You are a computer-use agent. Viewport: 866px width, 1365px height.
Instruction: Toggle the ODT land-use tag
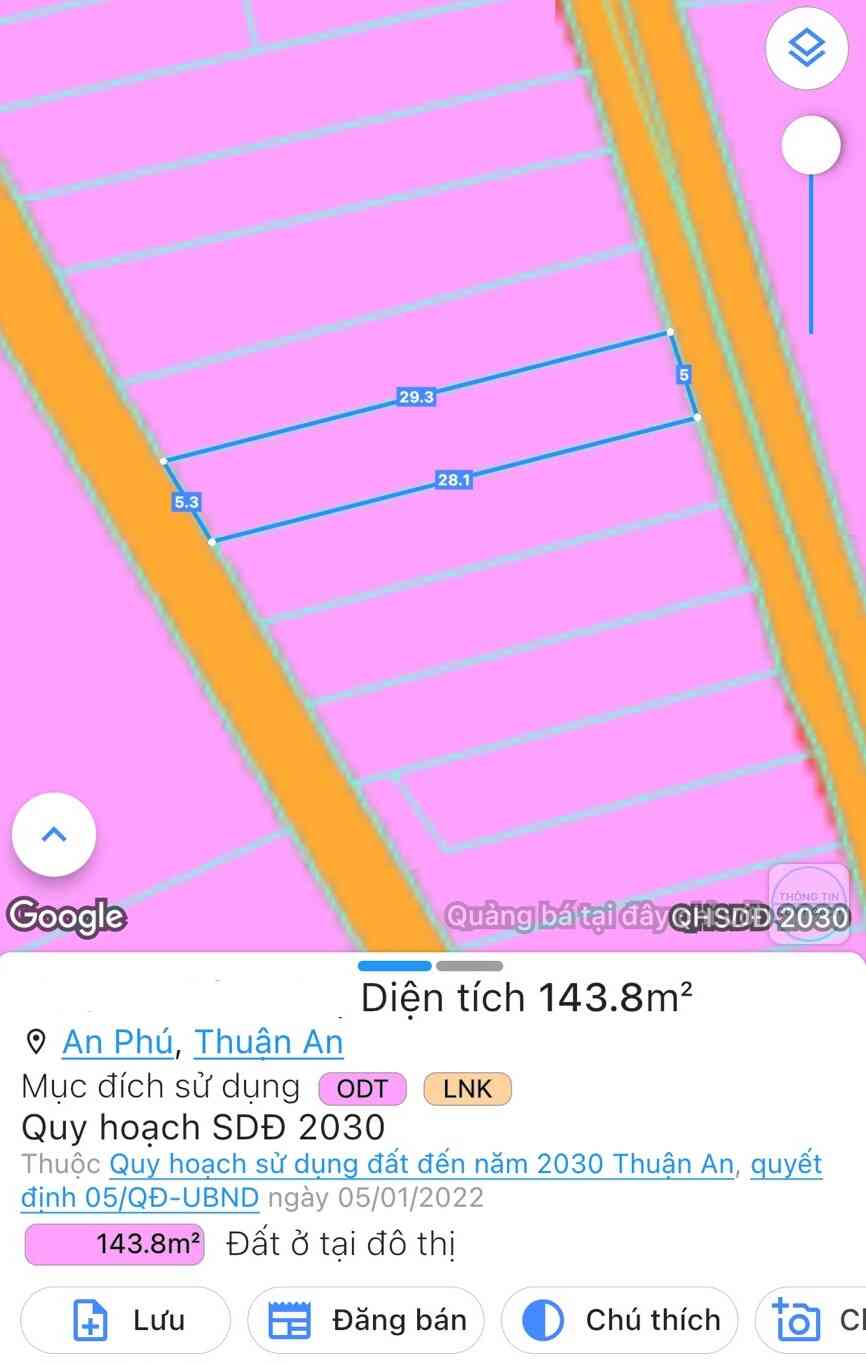(x=362, y=1088)
